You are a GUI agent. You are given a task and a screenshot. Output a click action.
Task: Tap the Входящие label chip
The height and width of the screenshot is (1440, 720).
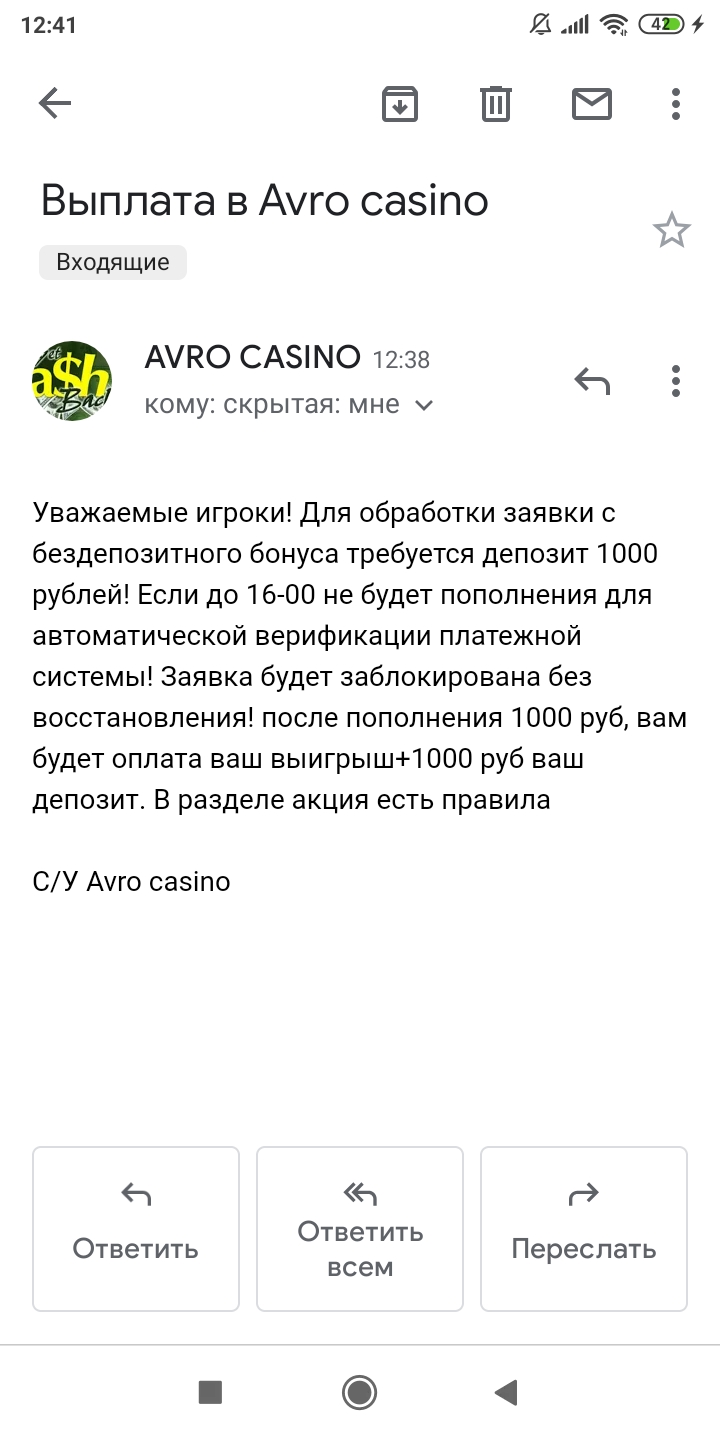coord(113,263)
